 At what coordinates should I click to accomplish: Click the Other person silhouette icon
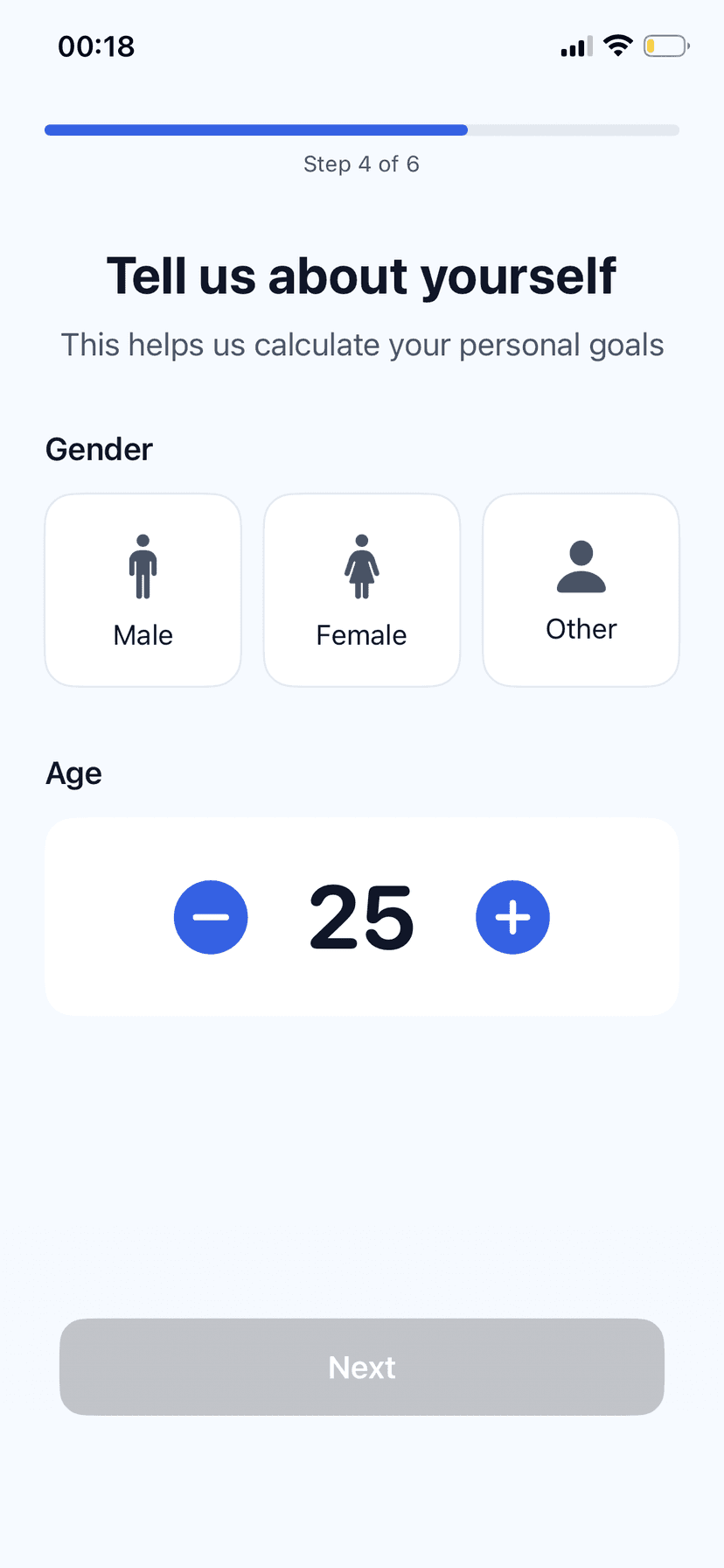coord(581,563)
